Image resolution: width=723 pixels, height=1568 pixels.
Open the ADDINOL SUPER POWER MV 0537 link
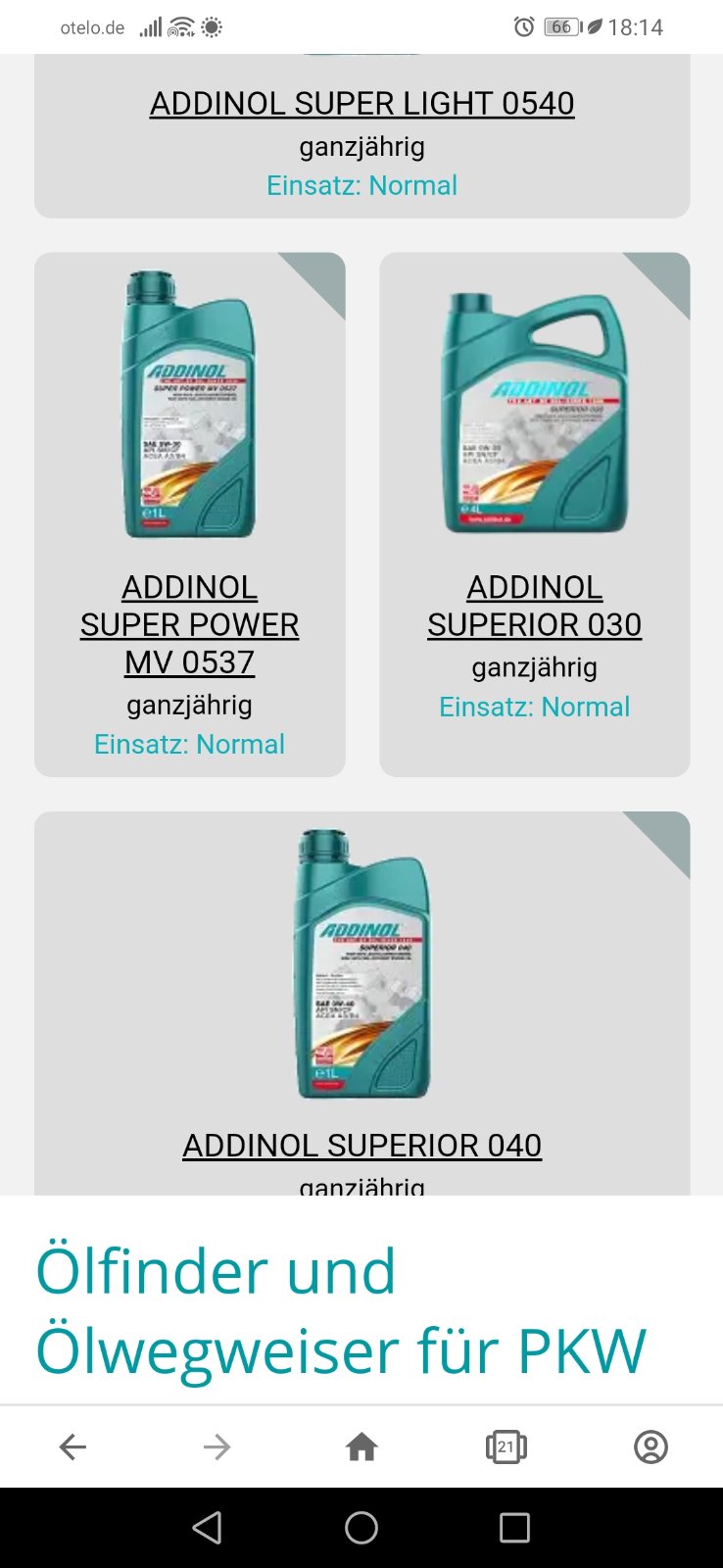(189, 624)
